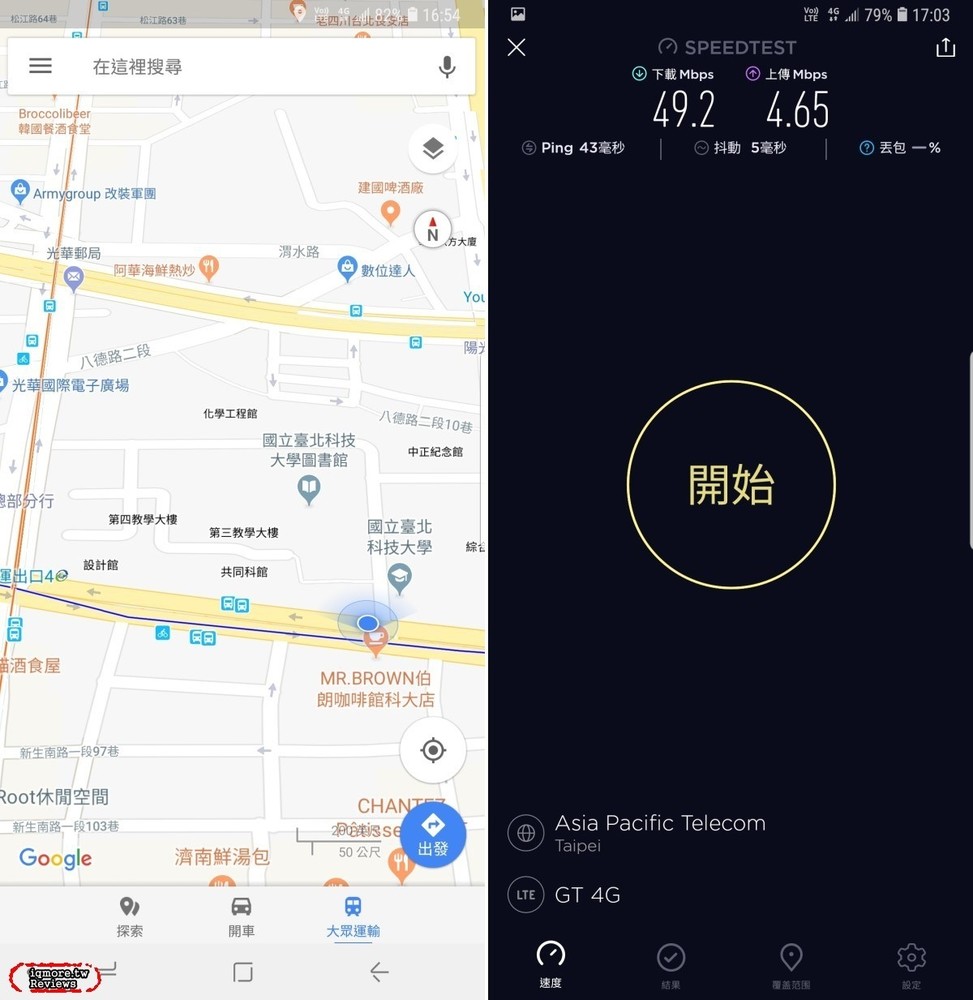Switch to the 探索 explore tab

point(129,916)
